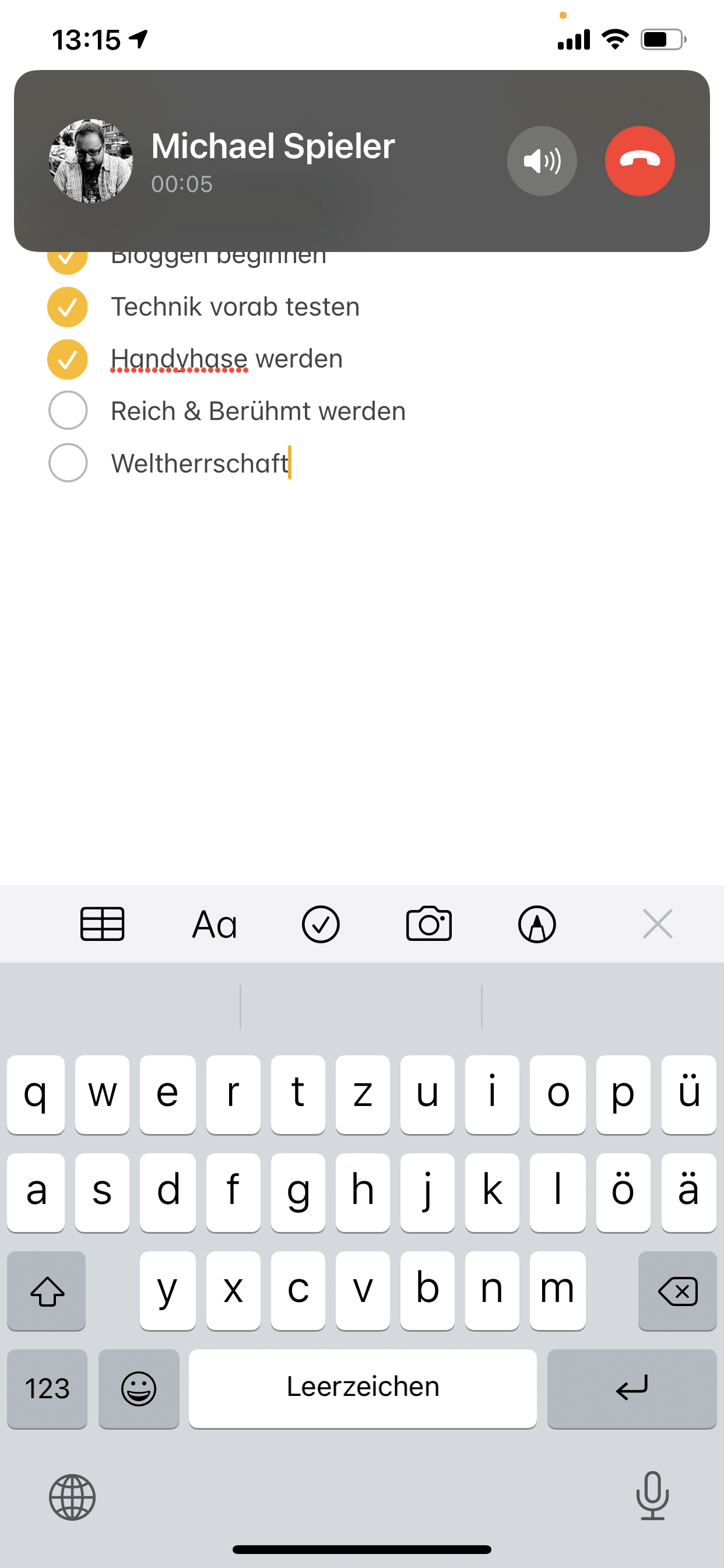Tap the return key on the keyboard
This screenshot has height=1568, width=724.
(631, 1388)
